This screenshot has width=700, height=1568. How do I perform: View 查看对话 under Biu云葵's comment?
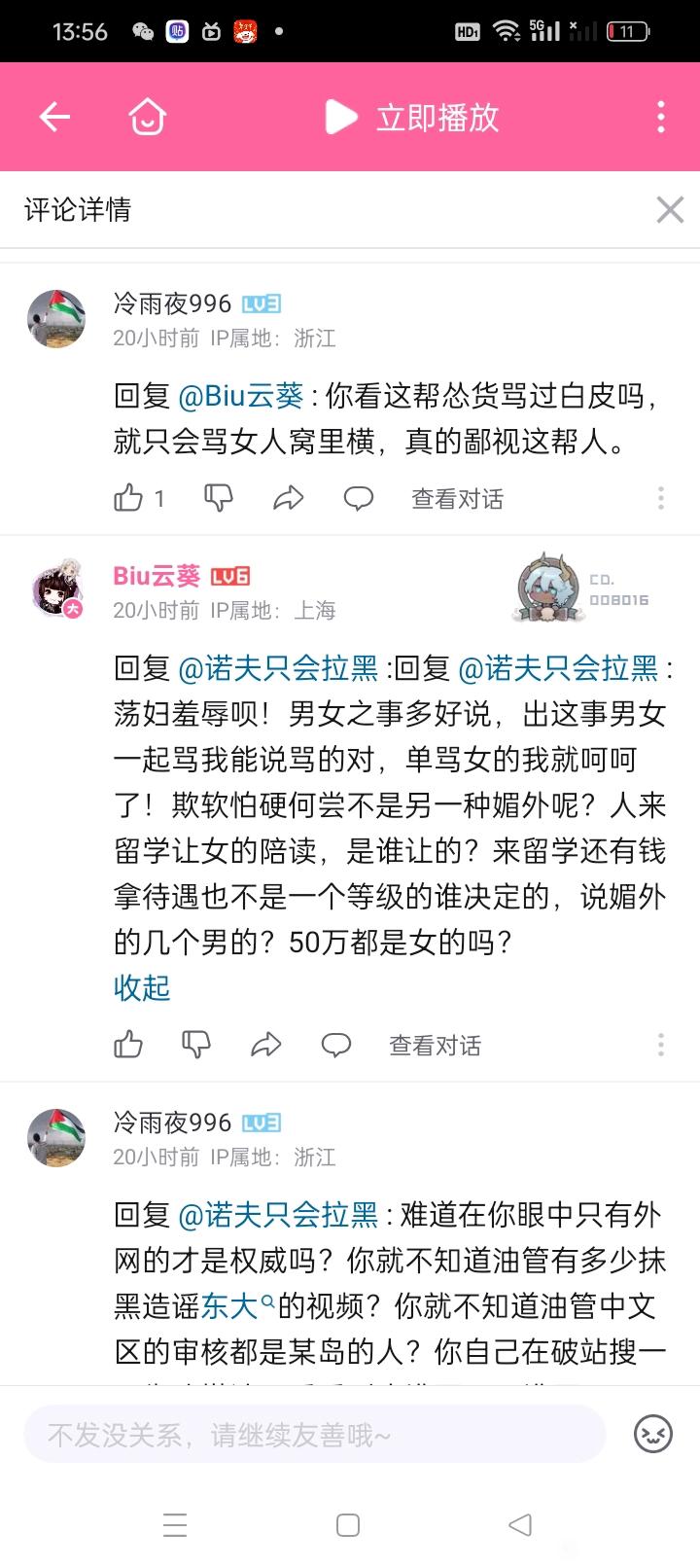pyautogui.click(x=435, y=1046)
